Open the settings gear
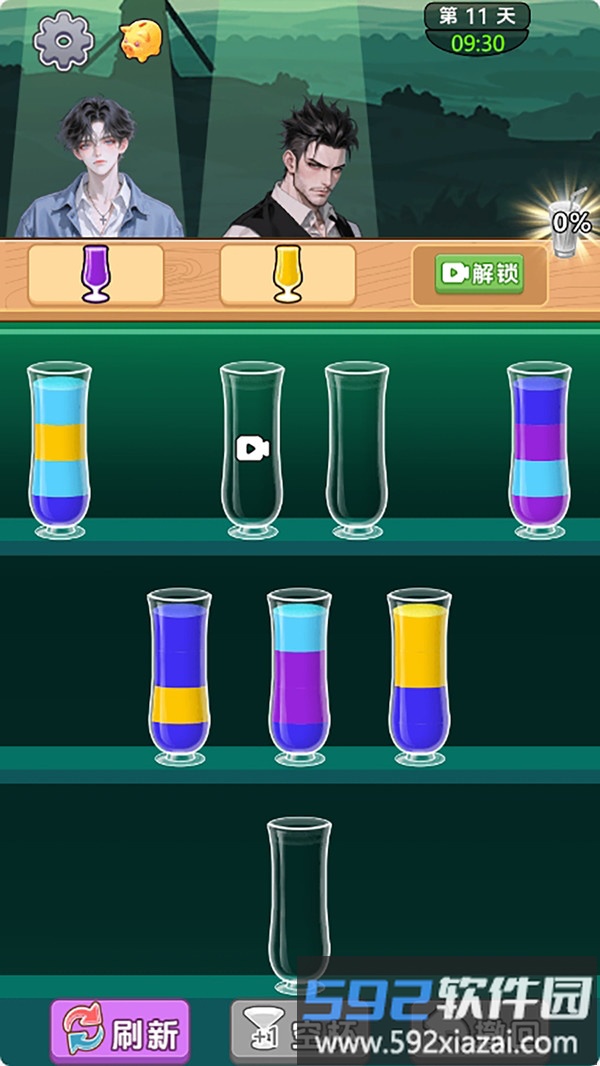The width and height of the screenshot is (600, 1066). pos(63,41)
